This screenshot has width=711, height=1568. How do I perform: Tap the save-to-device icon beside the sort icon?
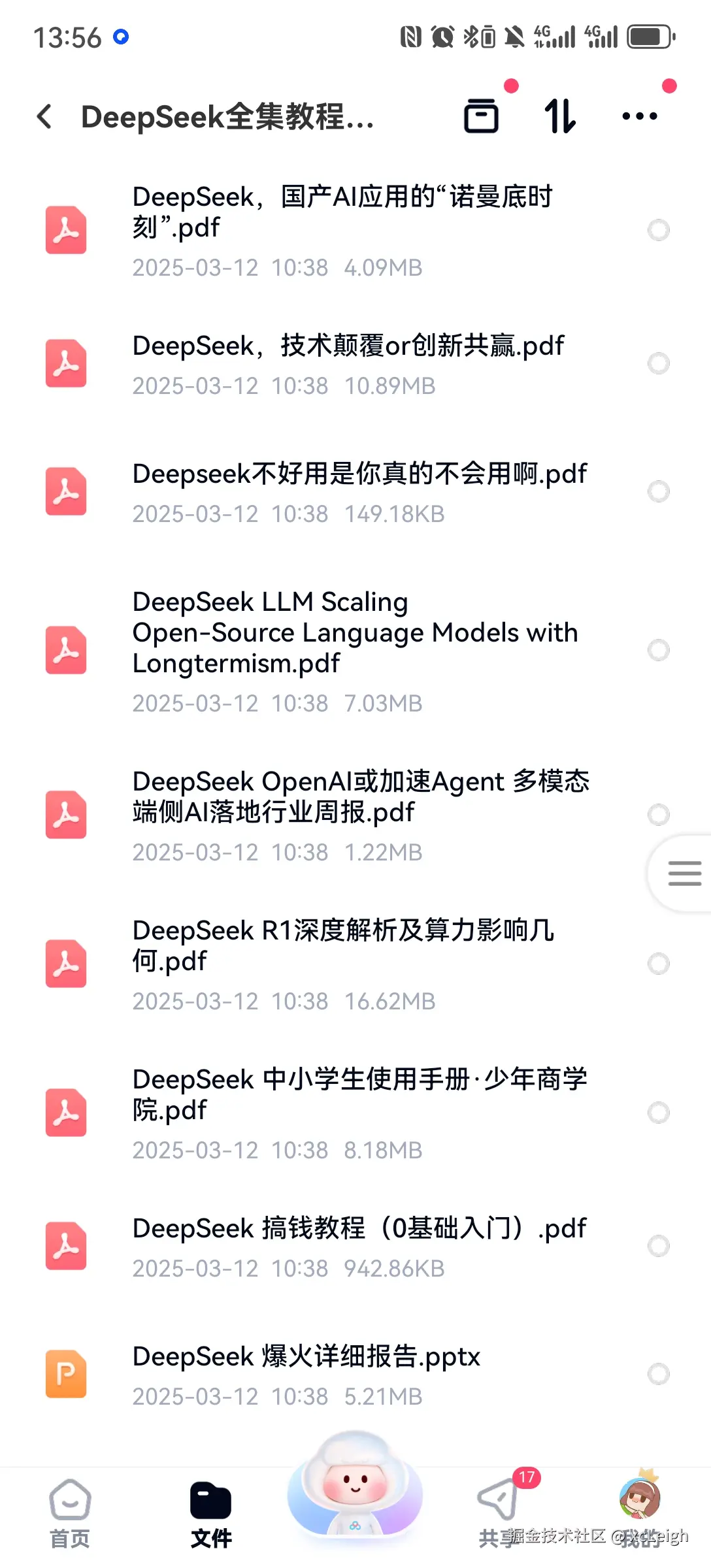(x=482, y=116)
